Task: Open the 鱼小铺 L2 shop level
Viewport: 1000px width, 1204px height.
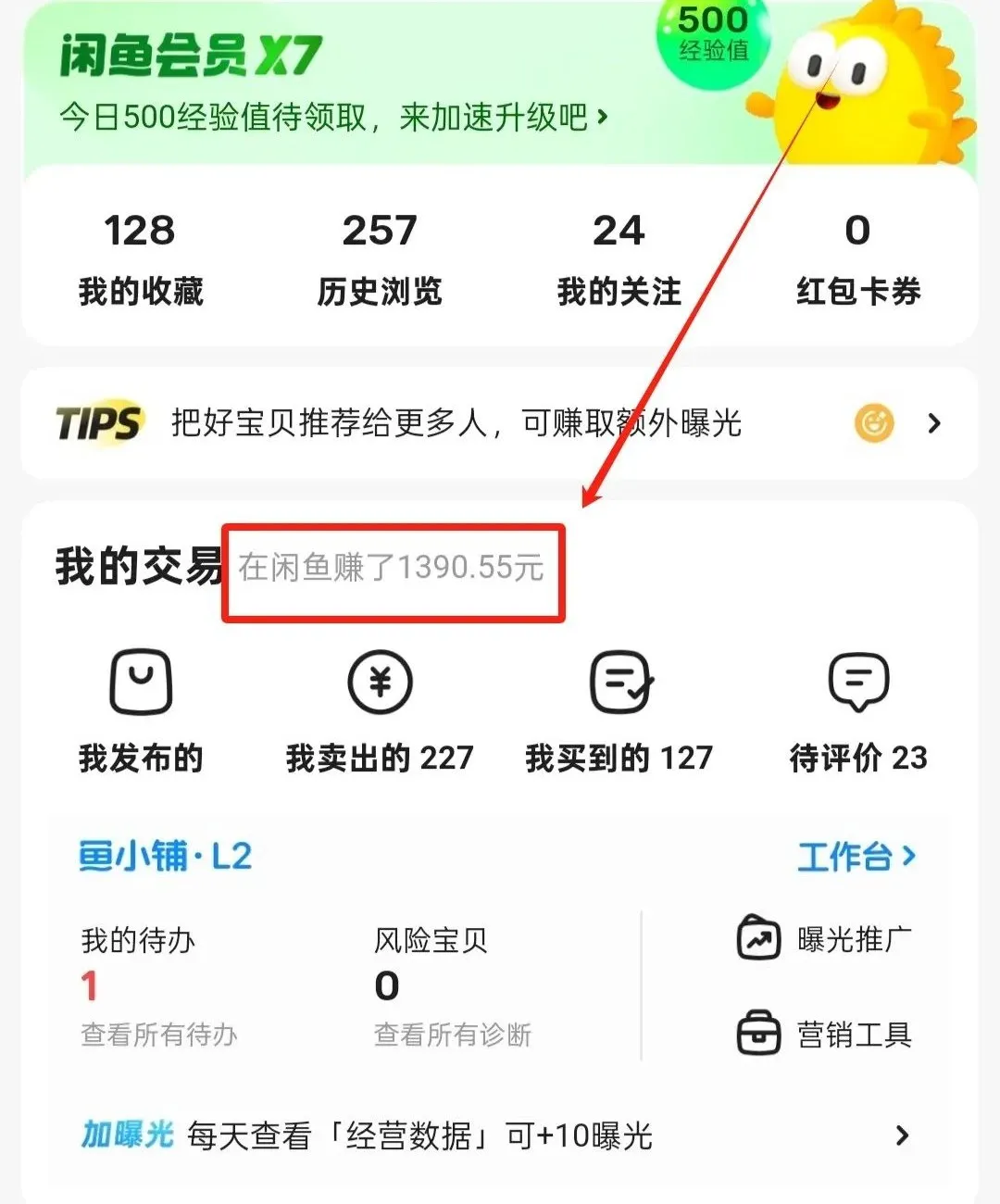Action: coord(165,857)
